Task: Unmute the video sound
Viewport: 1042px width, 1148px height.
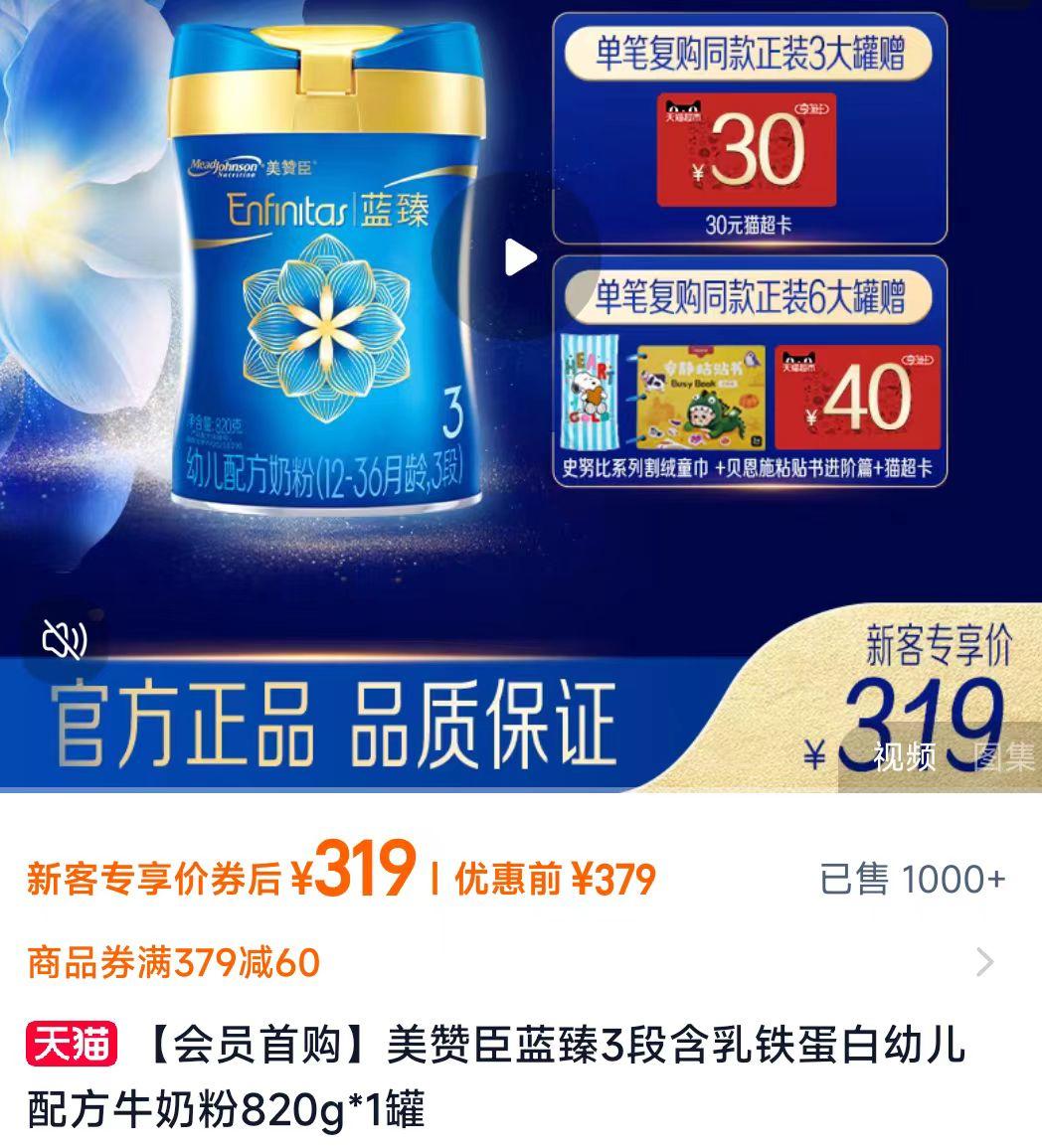Action: click(x=66, y=640)
